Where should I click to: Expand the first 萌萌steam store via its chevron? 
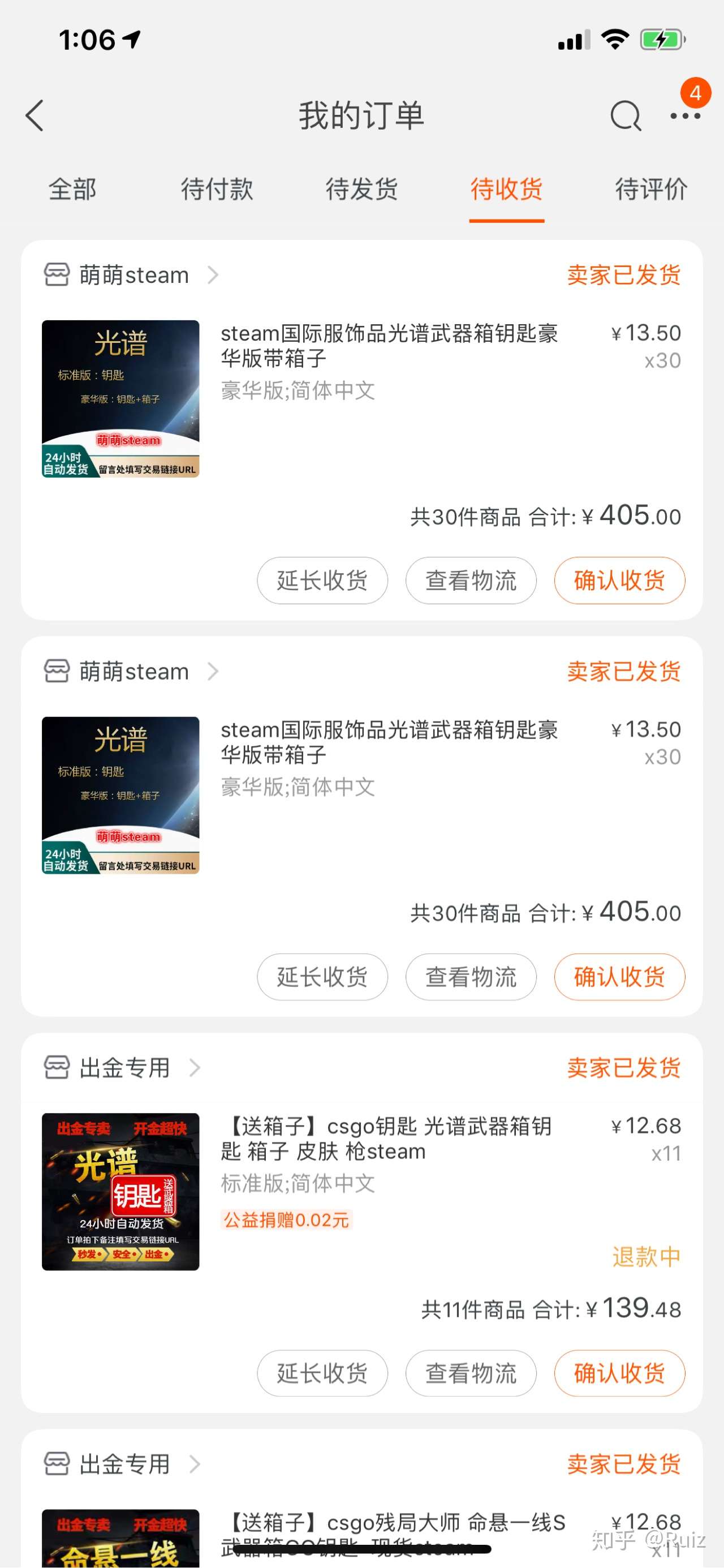(x=214, y=274)
